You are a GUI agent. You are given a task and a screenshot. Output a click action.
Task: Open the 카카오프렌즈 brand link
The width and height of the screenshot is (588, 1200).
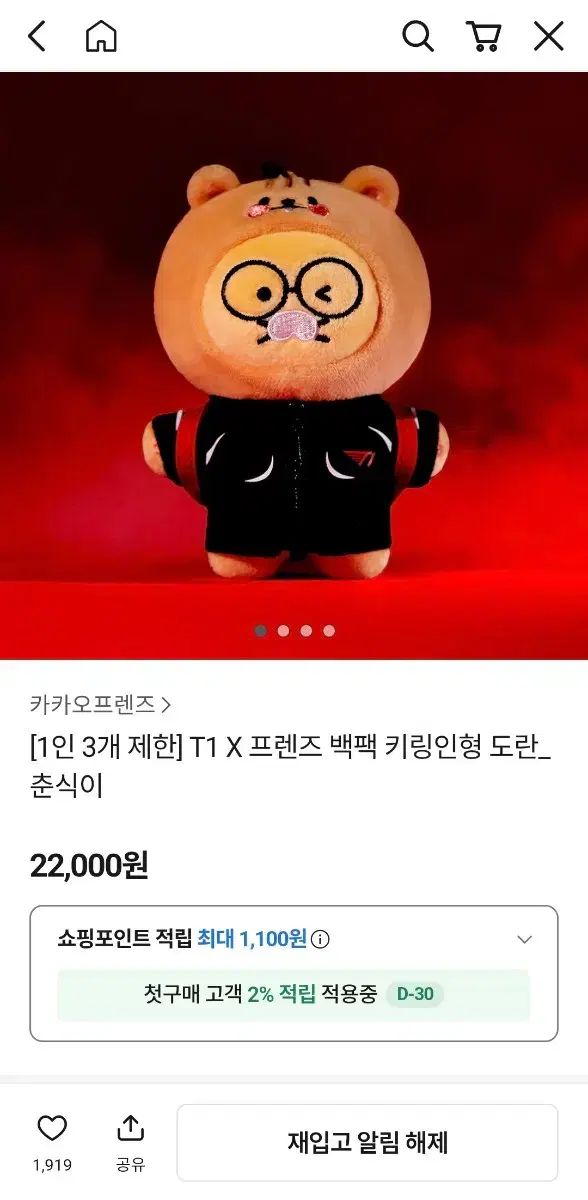[x=101, y=705]
